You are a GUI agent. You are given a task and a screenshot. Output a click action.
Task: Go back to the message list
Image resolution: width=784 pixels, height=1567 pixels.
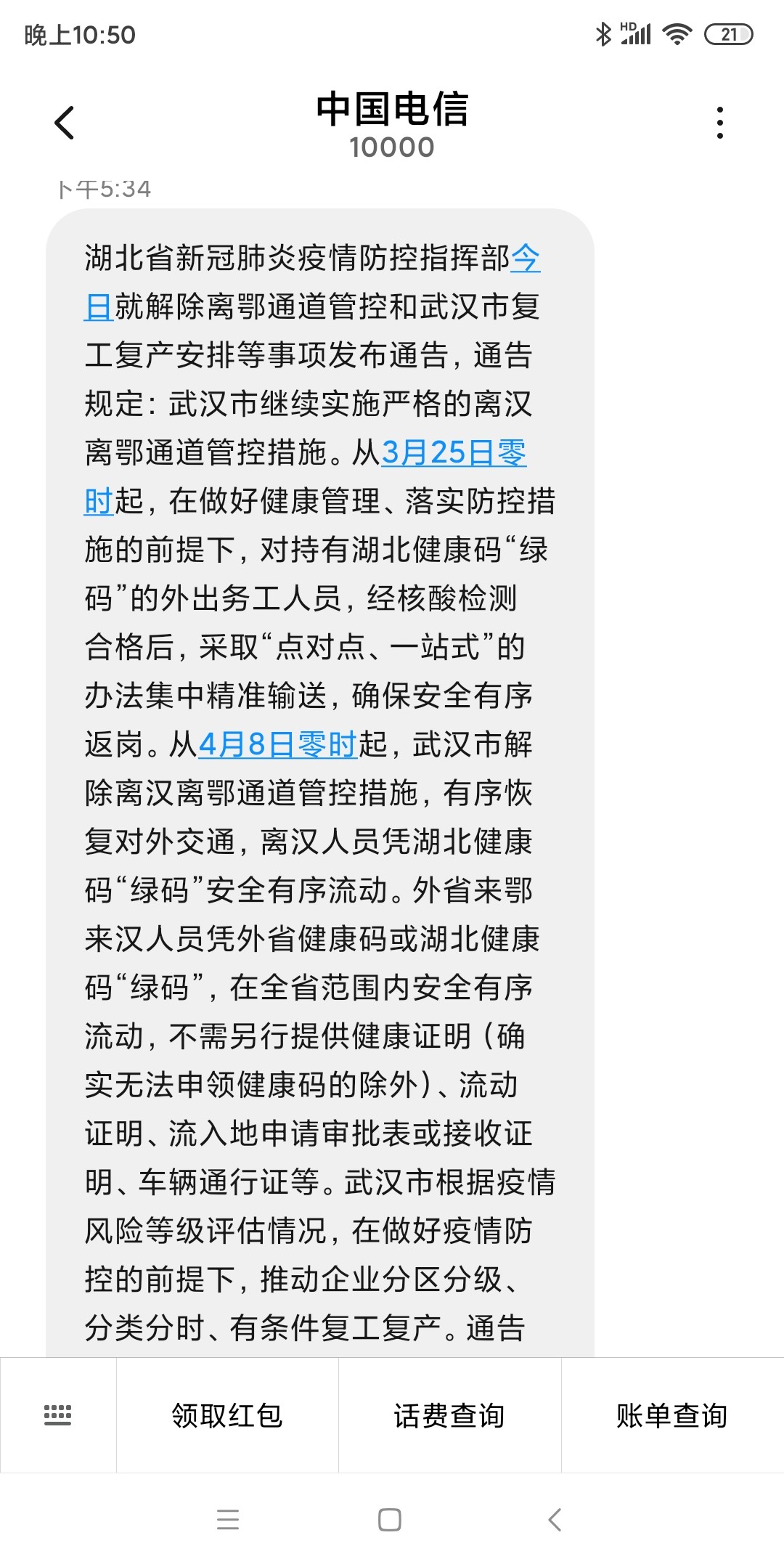click(65, 122)
